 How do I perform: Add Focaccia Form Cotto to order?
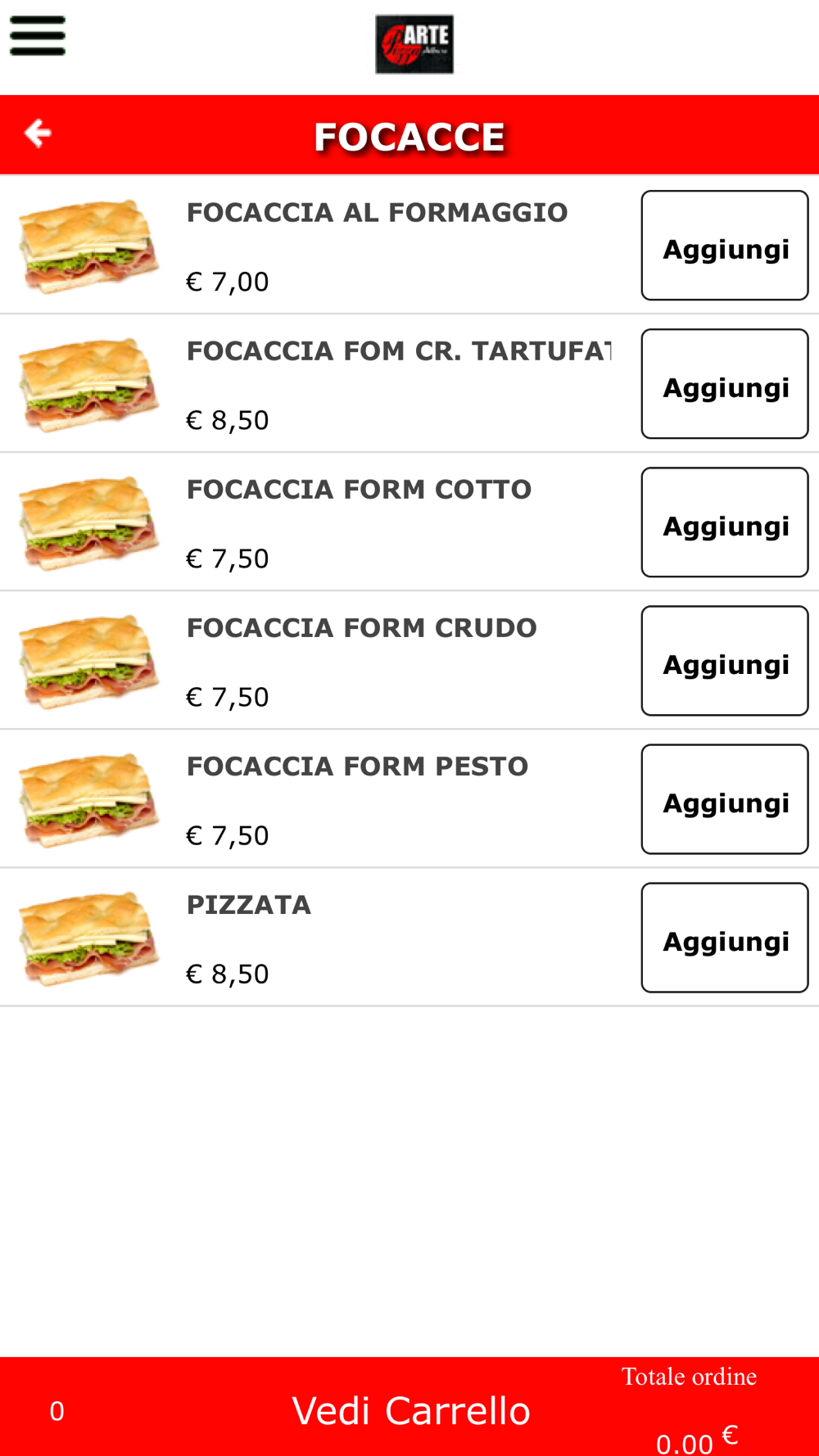(725, 522)
